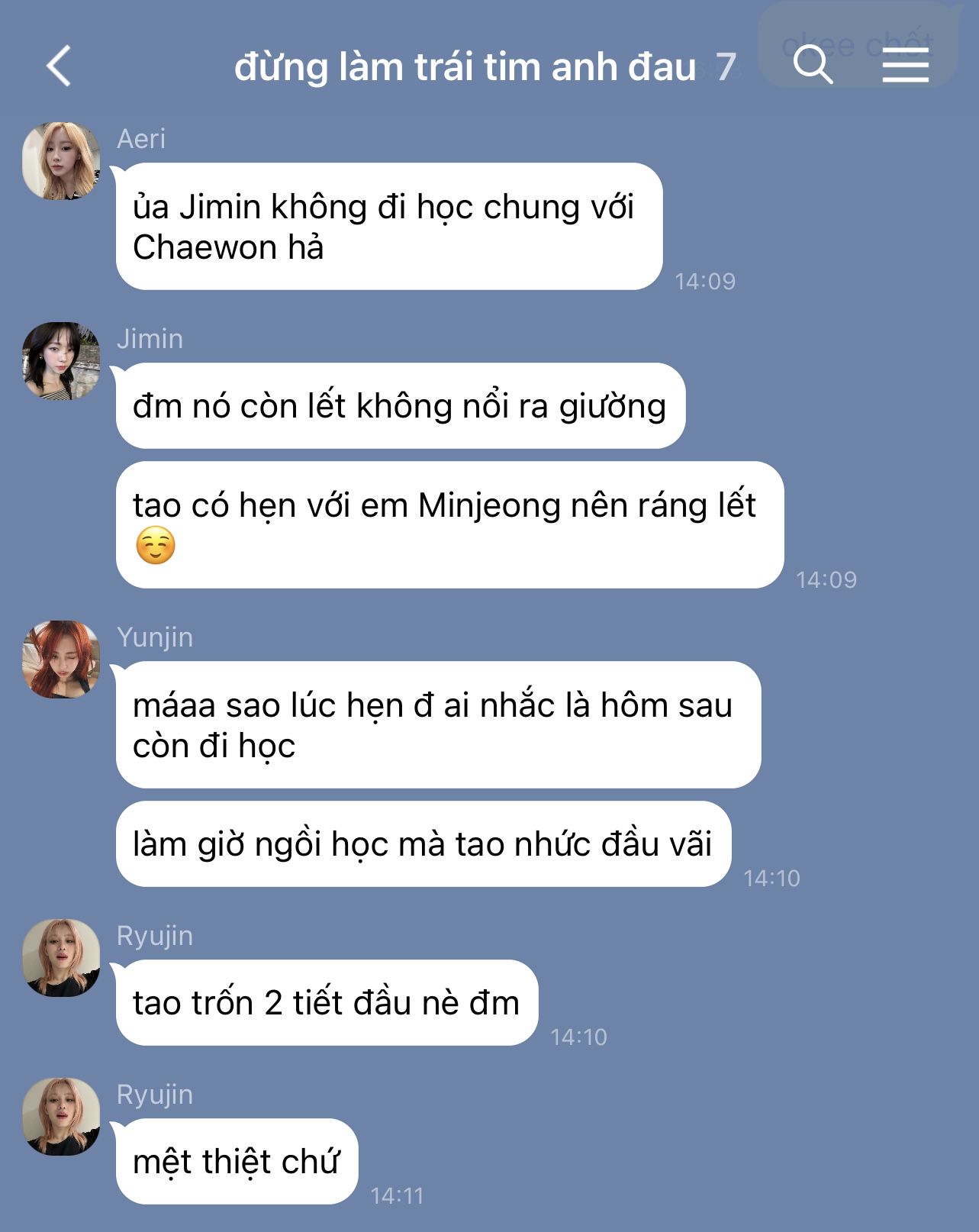The image size is (979, 1232).
Task: Open Ryujin's avatar beside "tao trốn 2 tiết"
Action: coord(61,958)
